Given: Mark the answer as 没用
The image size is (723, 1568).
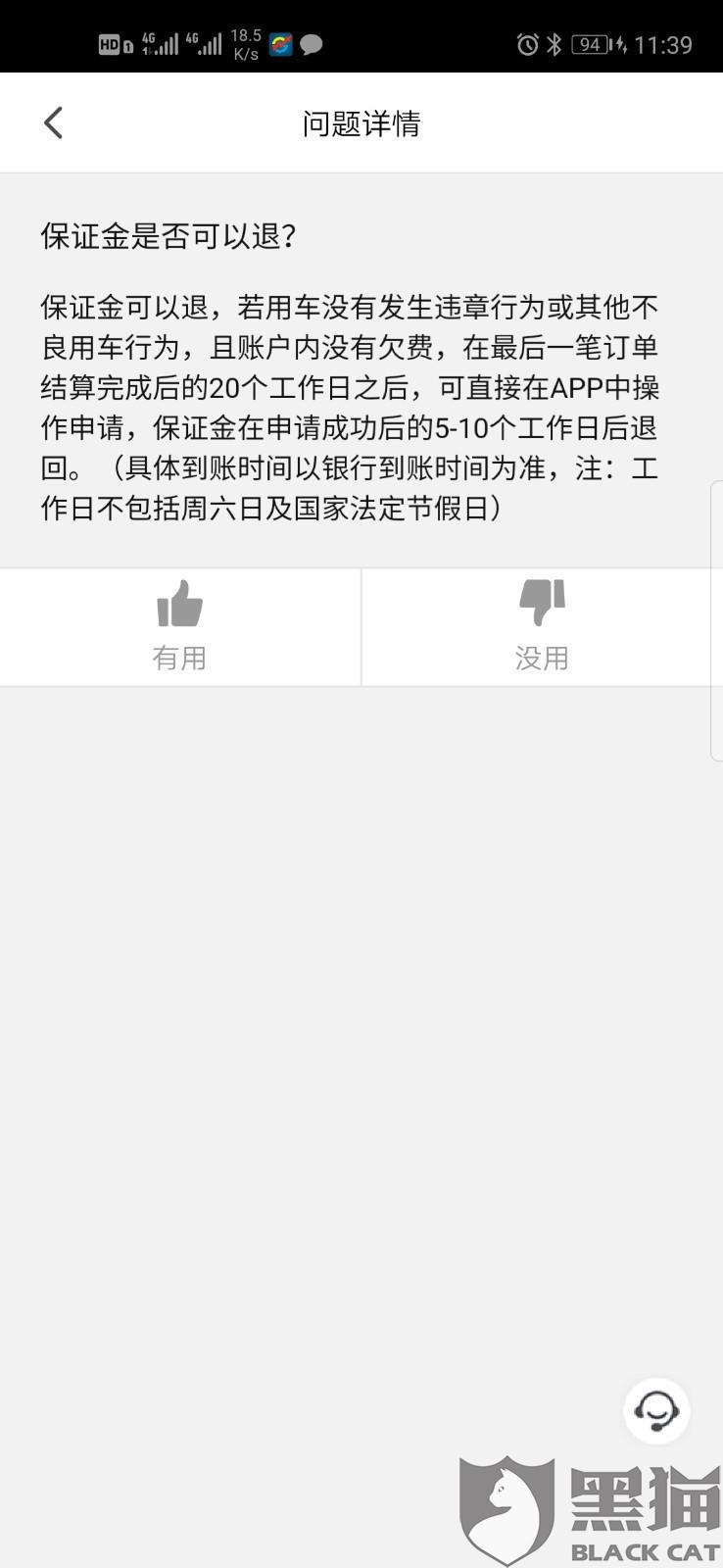Looking at the screenshot, I should pyautogui.click(x=542, y=627).
